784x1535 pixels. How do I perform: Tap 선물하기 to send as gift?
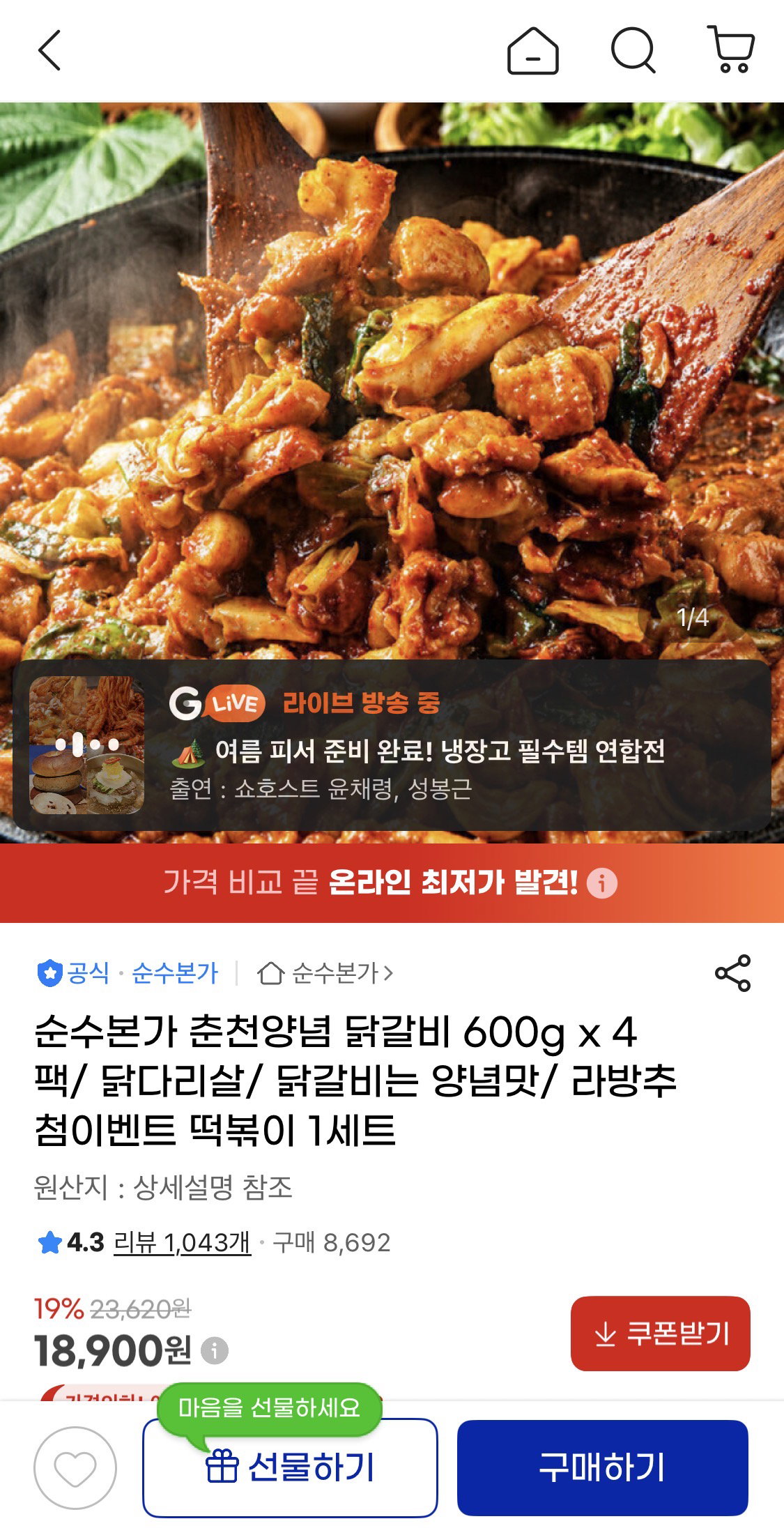pos(290,1467)
